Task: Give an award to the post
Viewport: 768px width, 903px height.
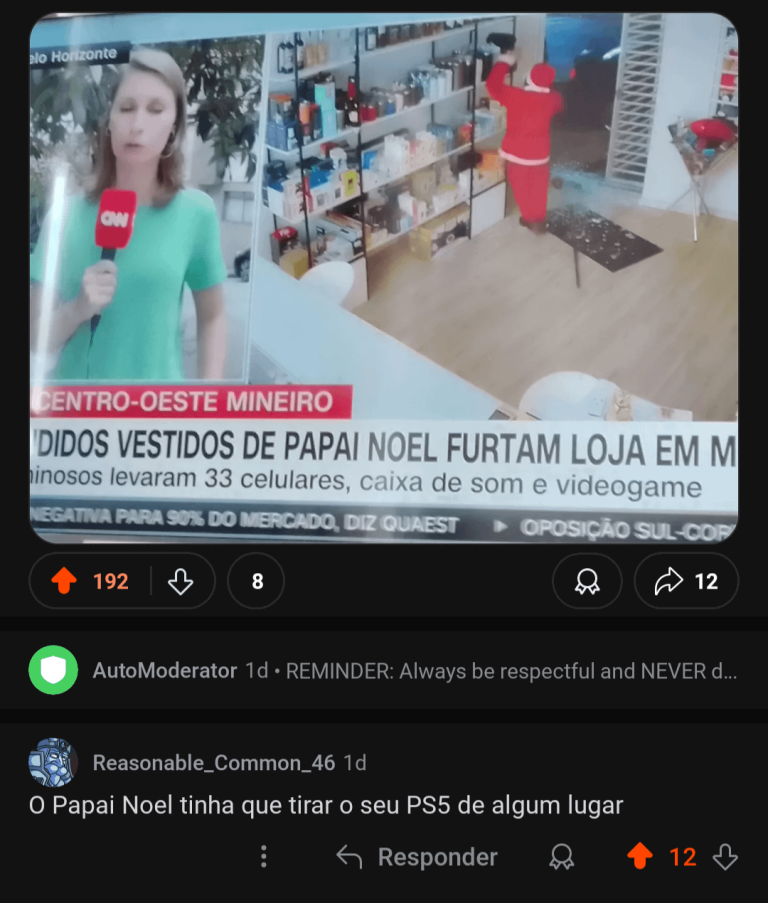Action: point(587,581)
